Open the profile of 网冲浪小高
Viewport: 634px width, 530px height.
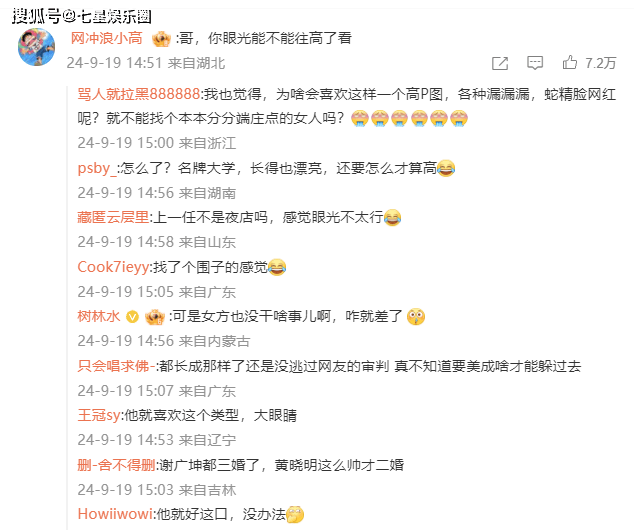[105, 39]
